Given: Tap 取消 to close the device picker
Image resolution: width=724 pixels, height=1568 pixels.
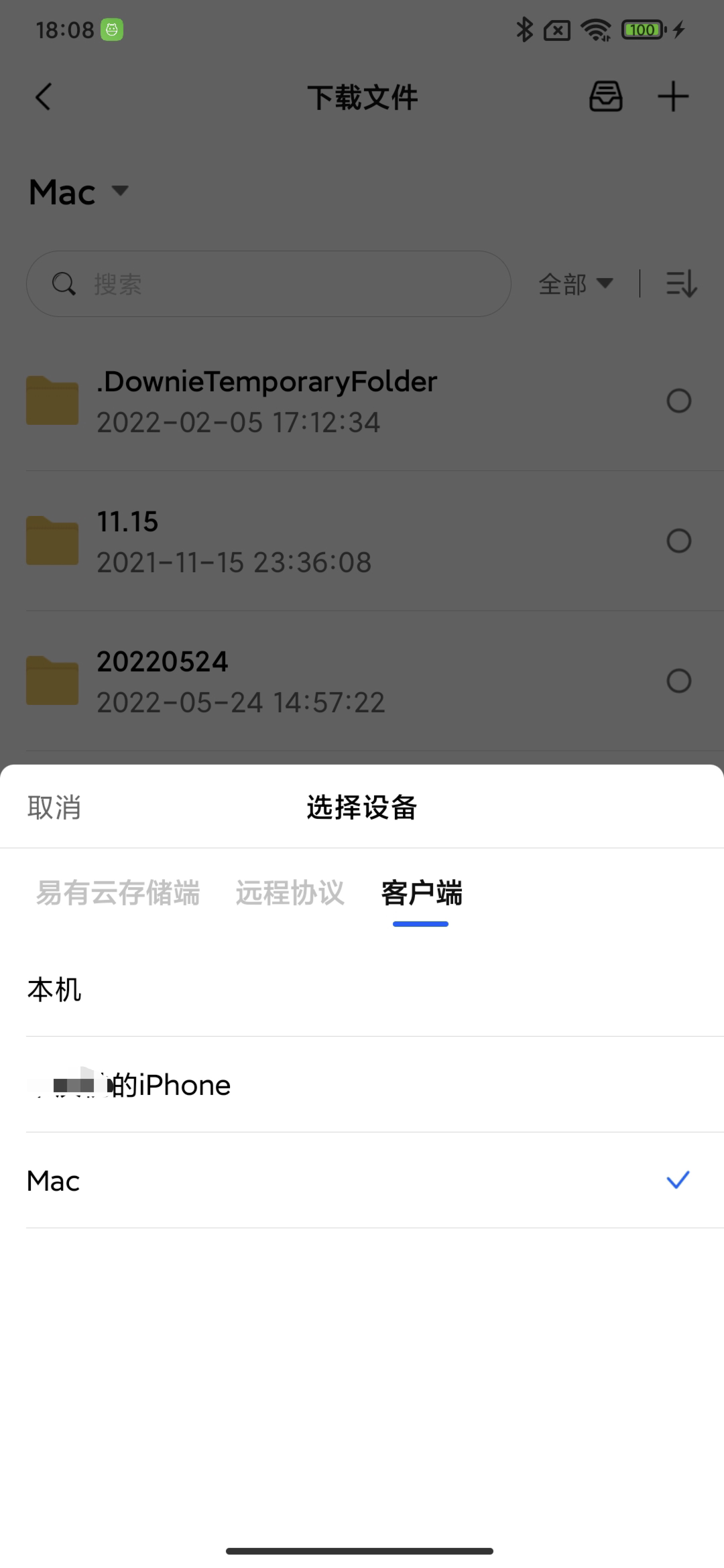Looking at the screenshot, I should coord(54,807).
